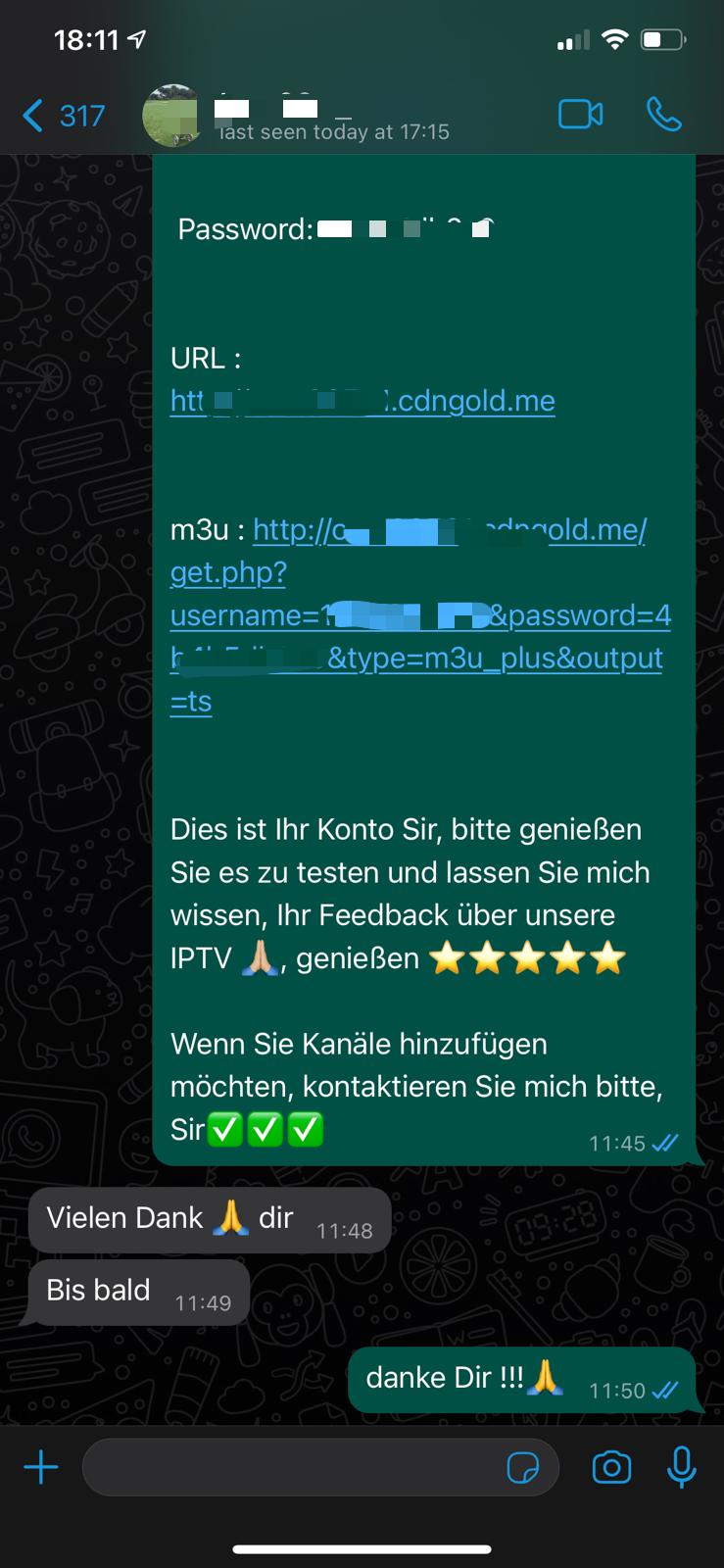
Task: Open the contact's profile picture and info
Action: (x=171, y=116)
